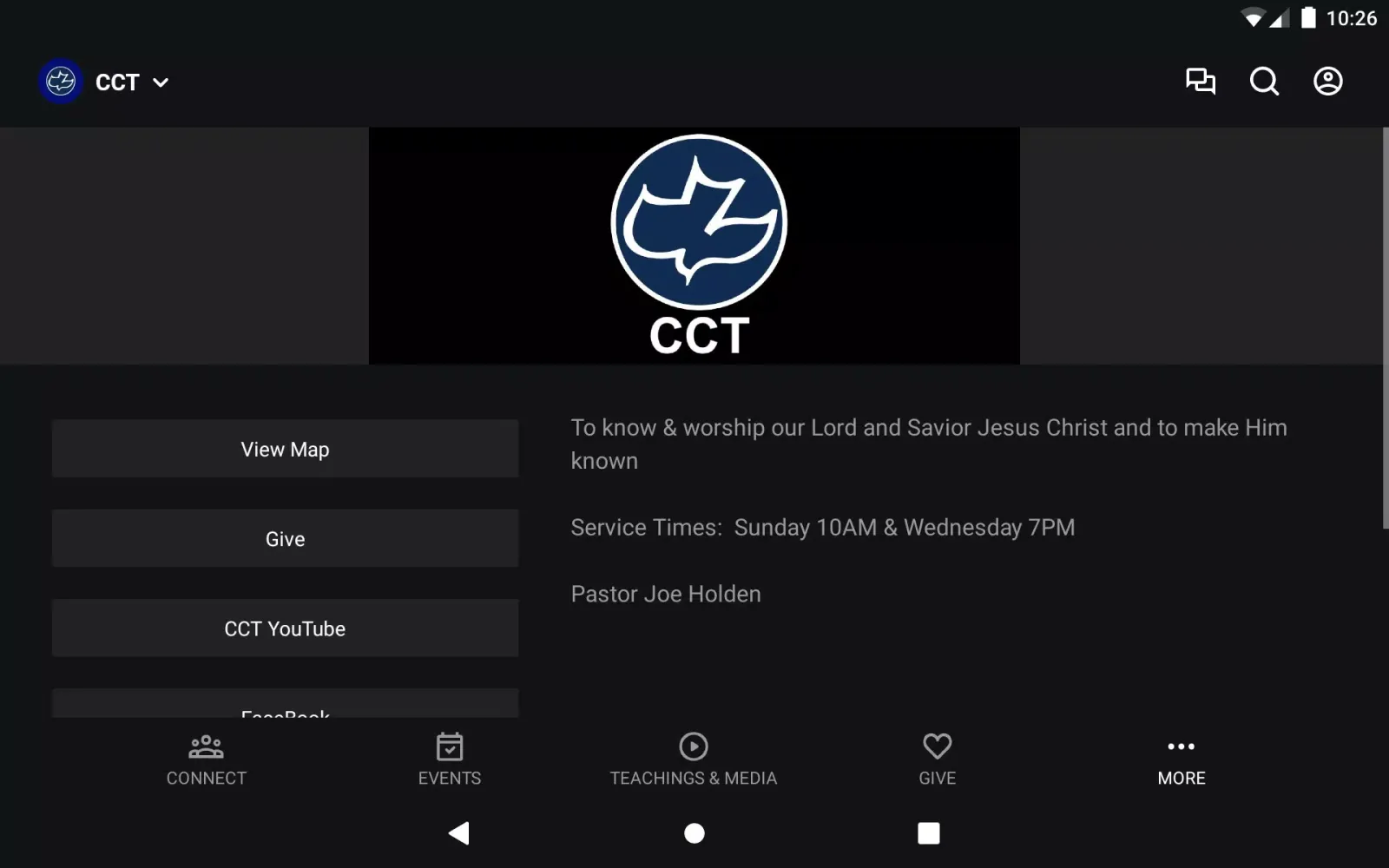Switch to the Connect tab

(207, 759)
